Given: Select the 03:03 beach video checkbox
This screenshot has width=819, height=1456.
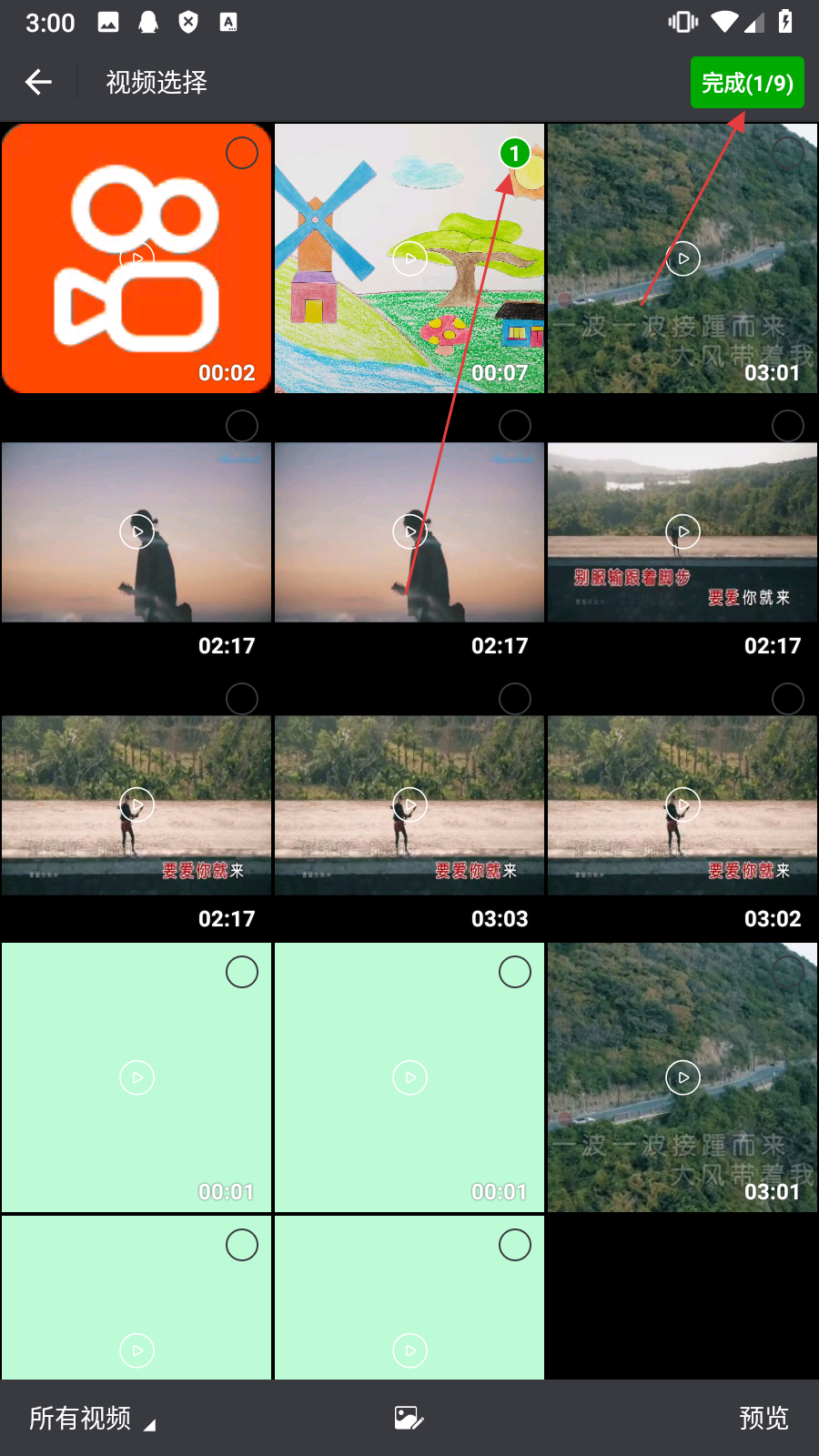Looking at the screenshot, I should pyautogui.click(x=514, y=699).
